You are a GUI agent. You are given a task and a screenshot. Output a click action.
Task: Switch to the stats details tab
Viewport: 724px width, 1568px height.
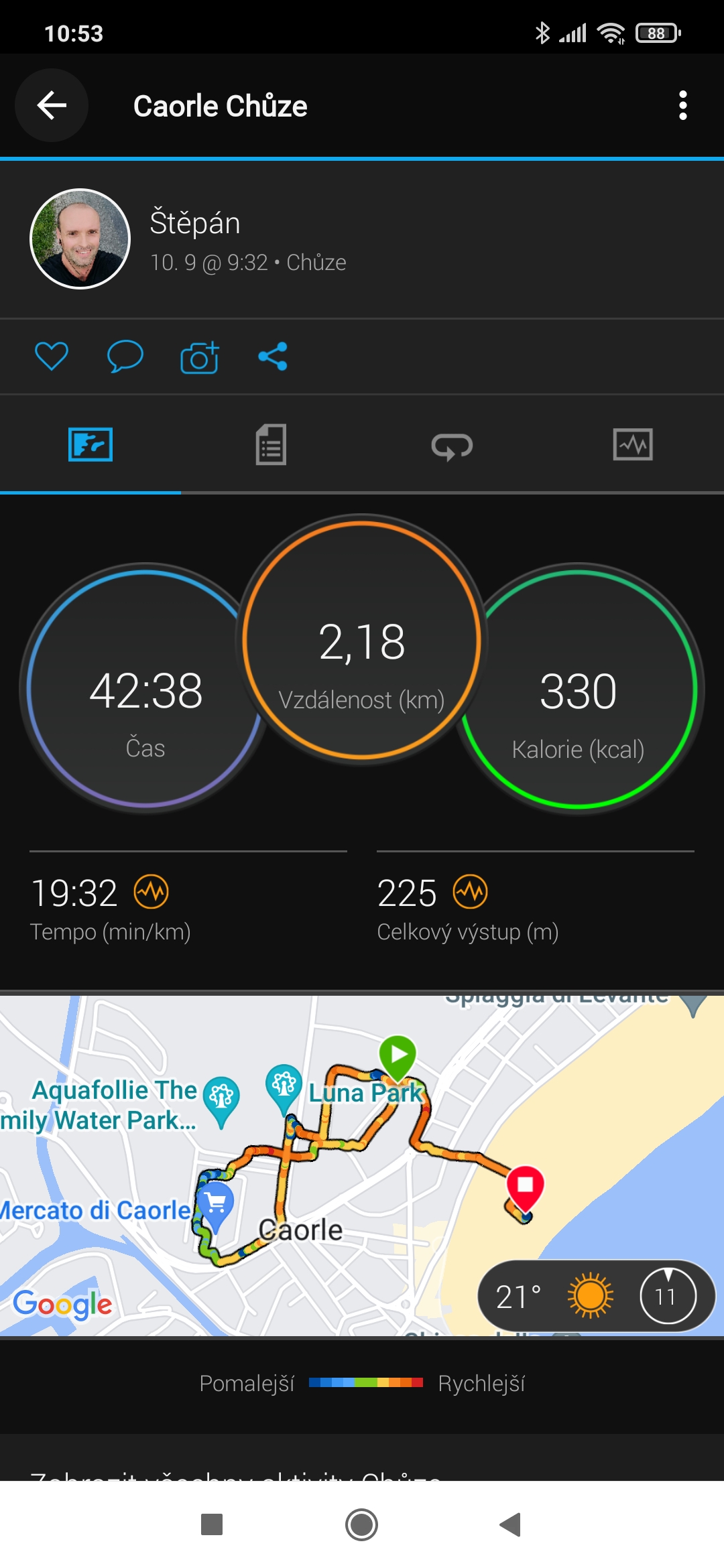tap(271, 444)
